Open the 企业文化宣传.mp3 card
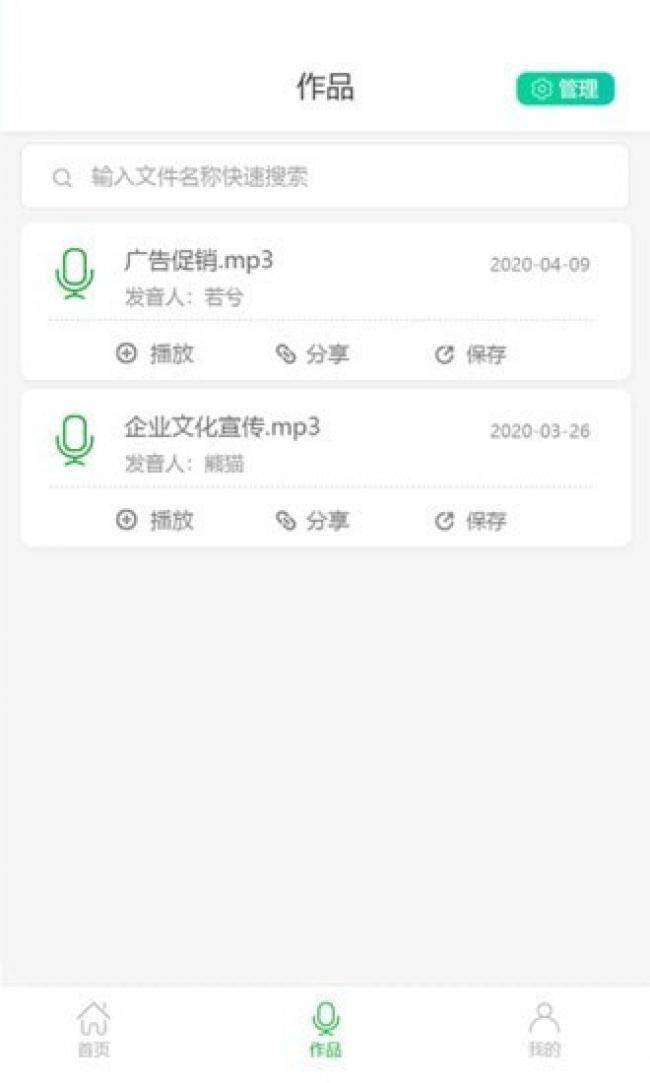Viewport: 650px width, 1083px height. pos(300,442)
